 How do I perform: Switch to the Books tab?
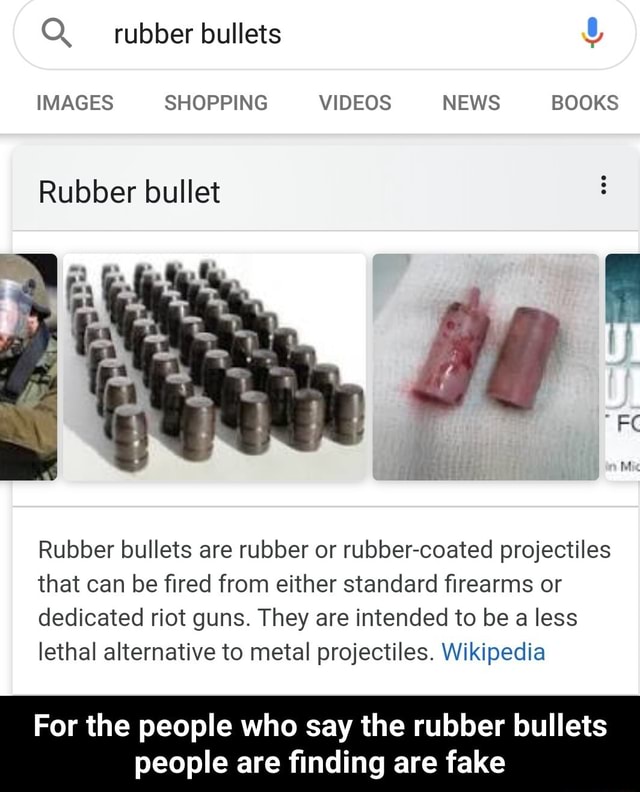(x=584, y=102)
